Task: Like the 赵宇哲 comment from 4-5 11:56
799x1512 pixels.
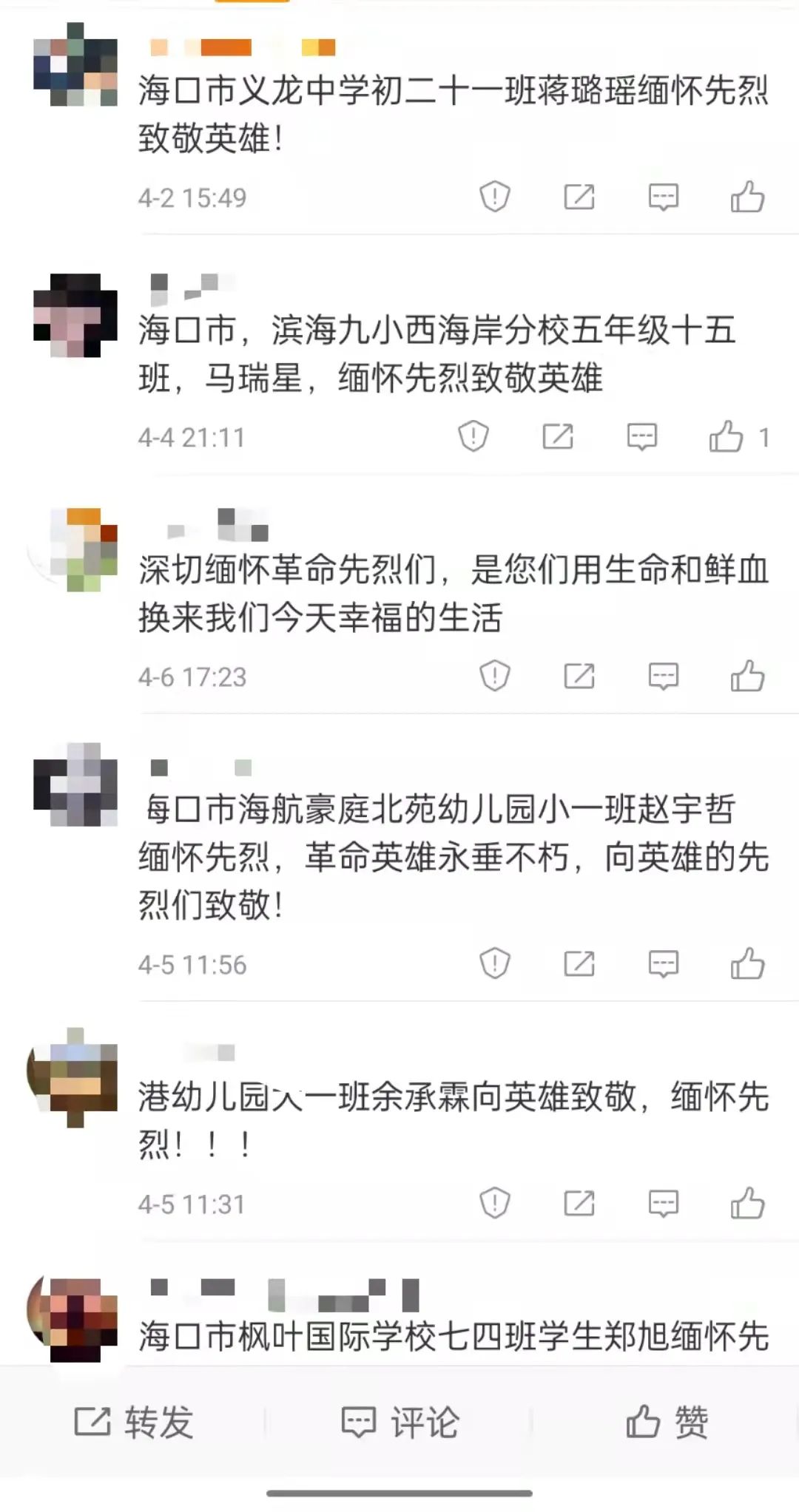Action: pyautogui.click(x=747, y=963)
